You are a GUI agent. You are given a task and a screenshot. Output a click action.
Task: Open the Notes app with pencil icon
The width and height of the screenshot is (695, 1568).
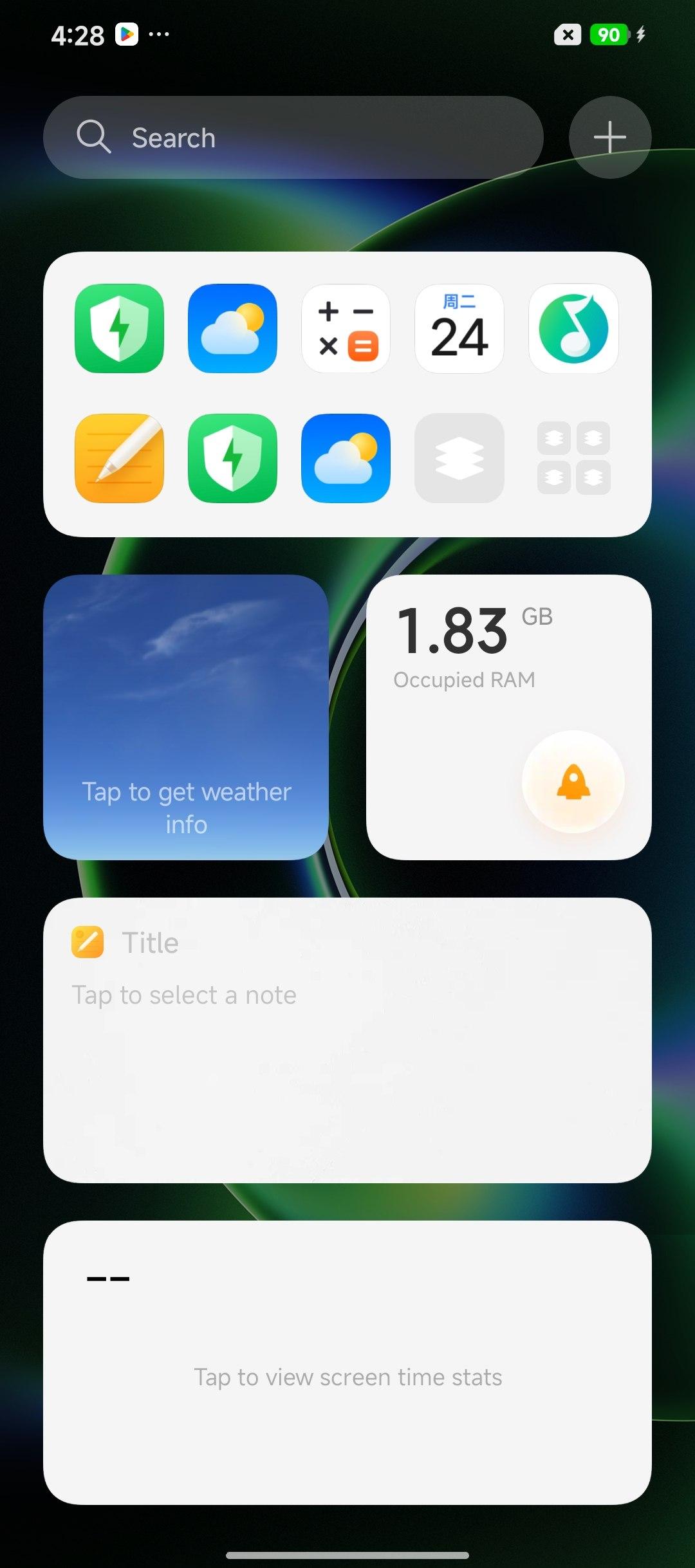pos(120,458)
